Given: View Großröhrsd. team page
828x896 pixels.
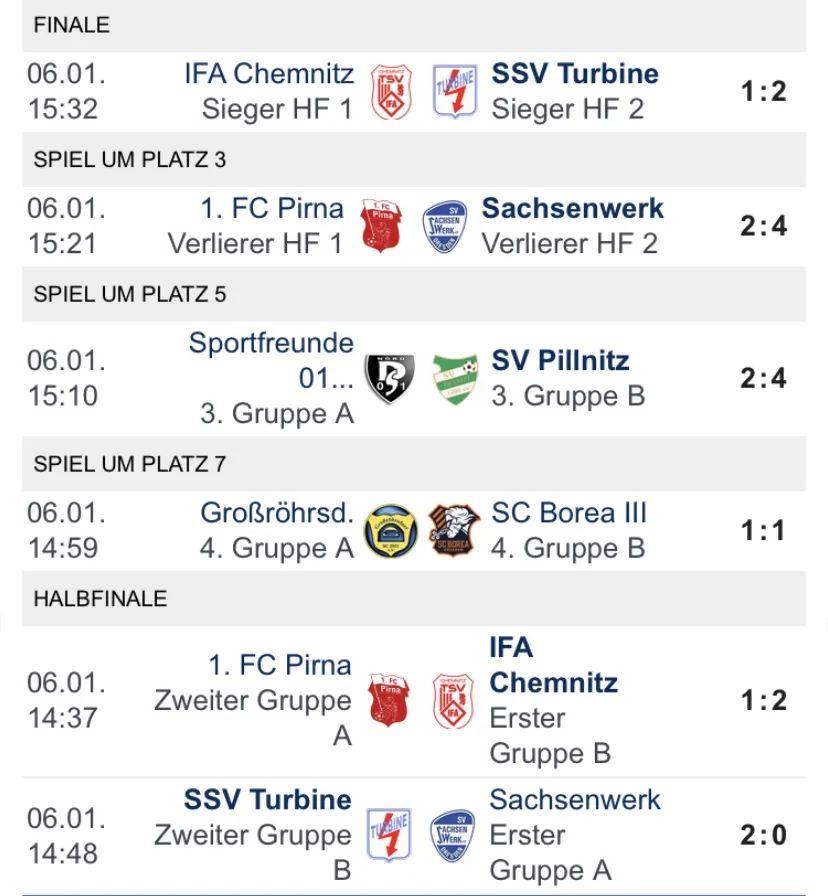Looking at the screenshot, I should click(277, 513).
